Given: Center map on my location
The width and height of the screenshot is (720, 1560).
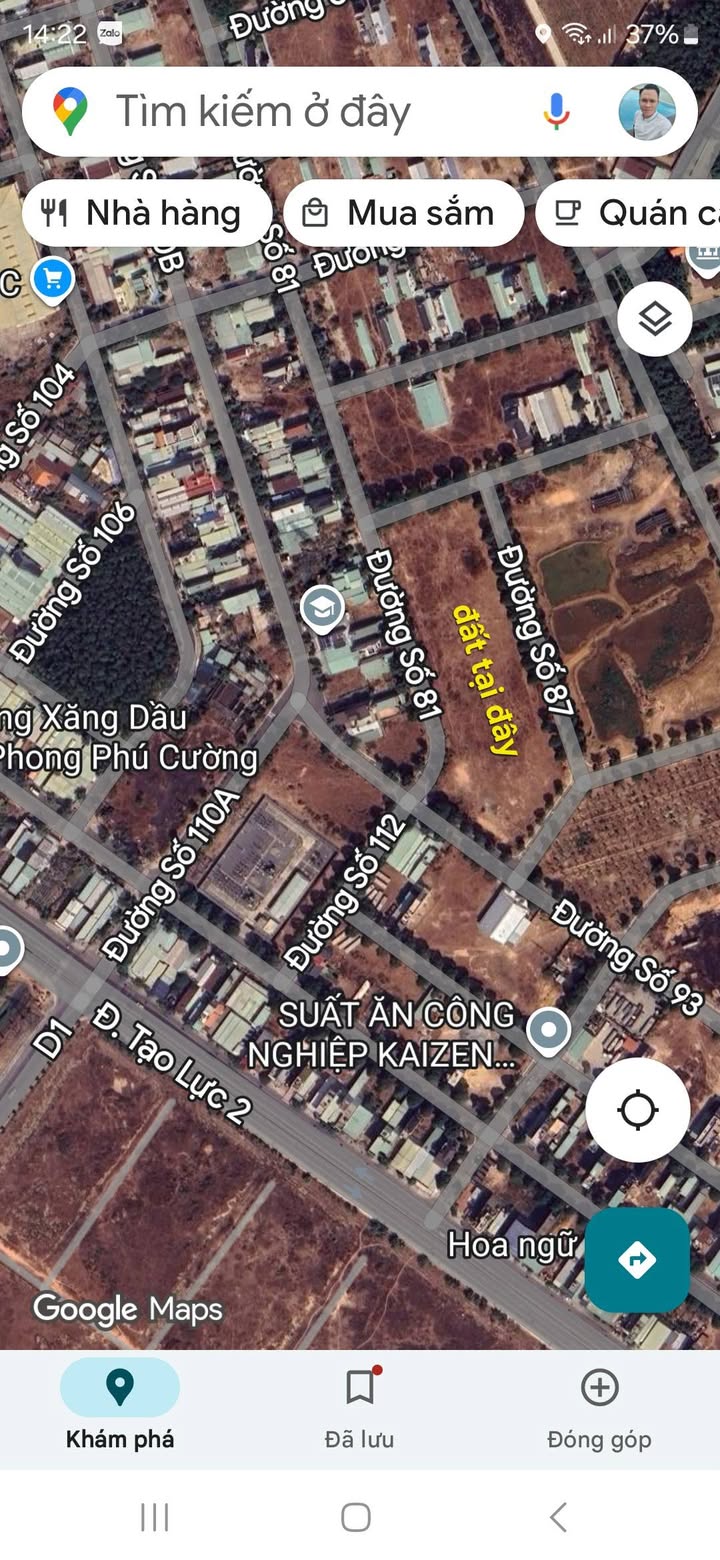Looking at the screenshot, I should 638,1110.
